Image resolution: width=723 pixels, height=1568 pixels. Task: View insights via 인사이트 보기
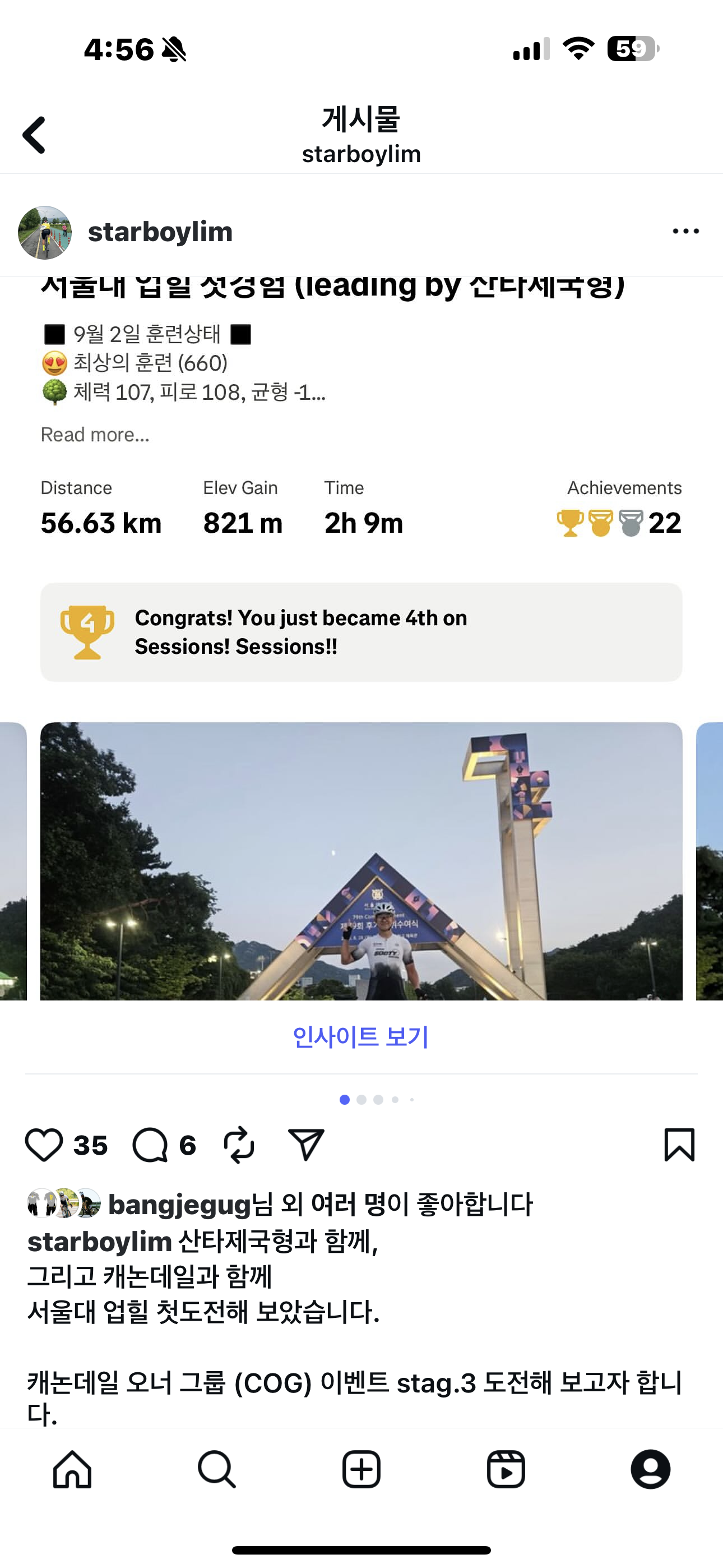[x=361, y=1036]
